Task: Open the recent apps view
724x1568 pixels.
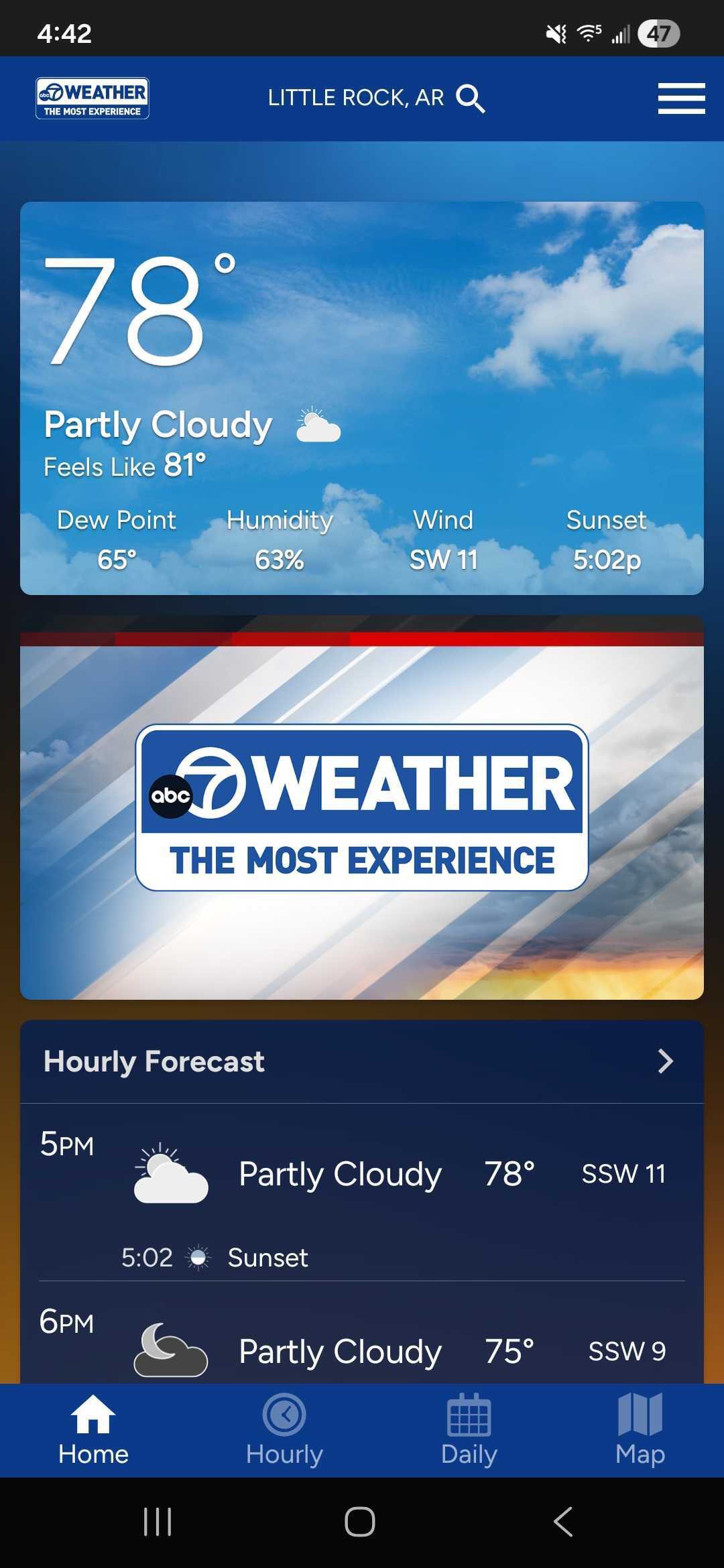Action: pyautogui.click(x=158, y=1522)
